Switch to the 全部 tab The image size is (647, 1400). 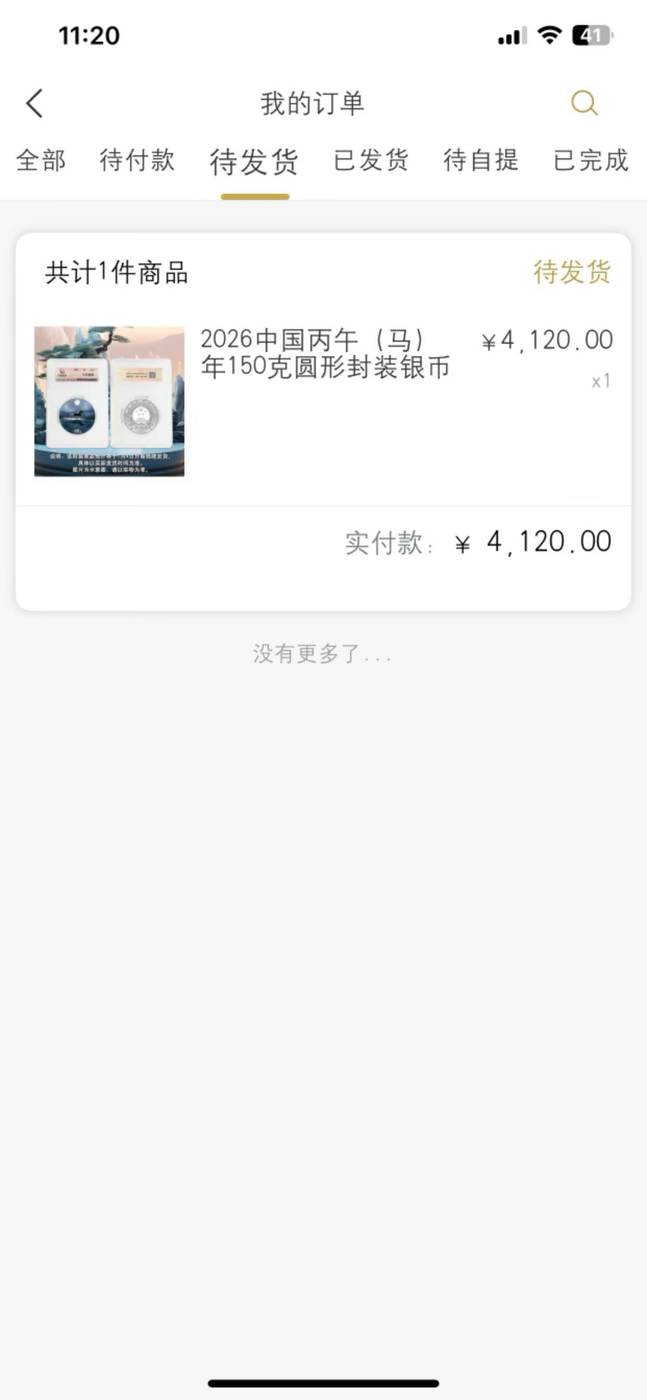[41, 160]
